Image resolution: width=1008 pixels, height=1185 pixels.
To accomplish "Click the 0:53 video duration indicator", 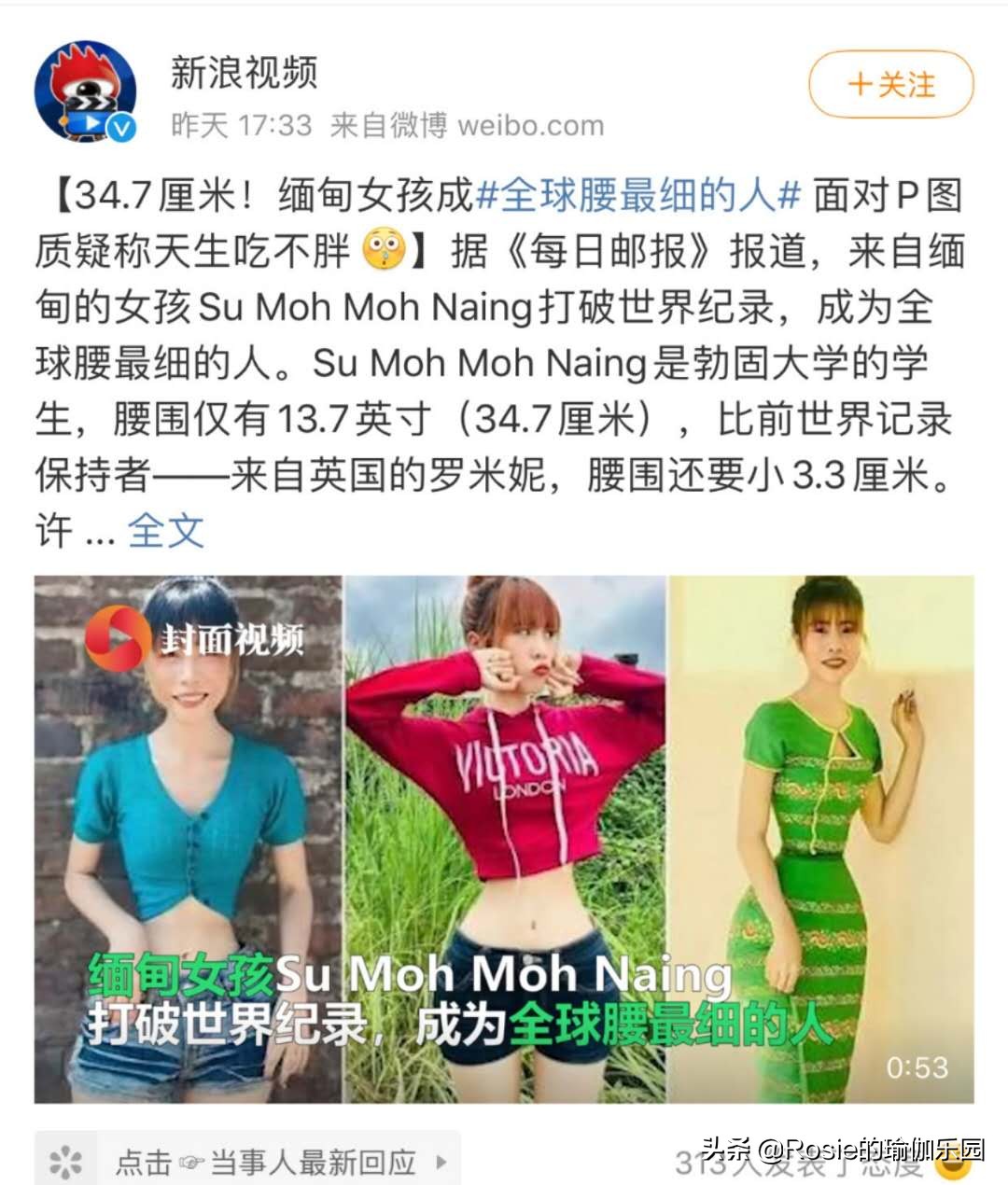I will pyautogui.click(x=919, y=1066).
